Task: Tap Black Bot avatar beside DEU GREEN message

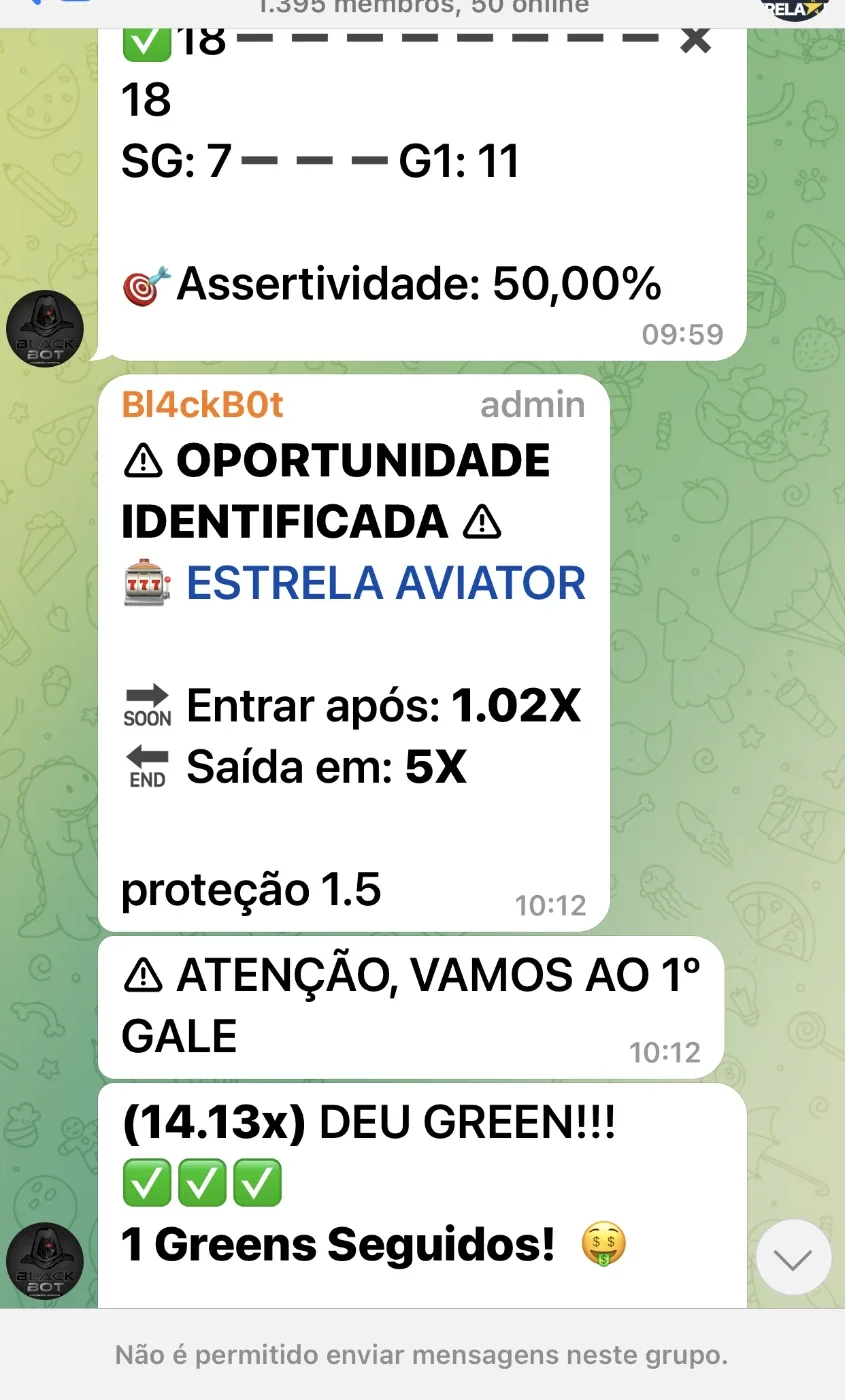Action: (x=45, y=1261)
